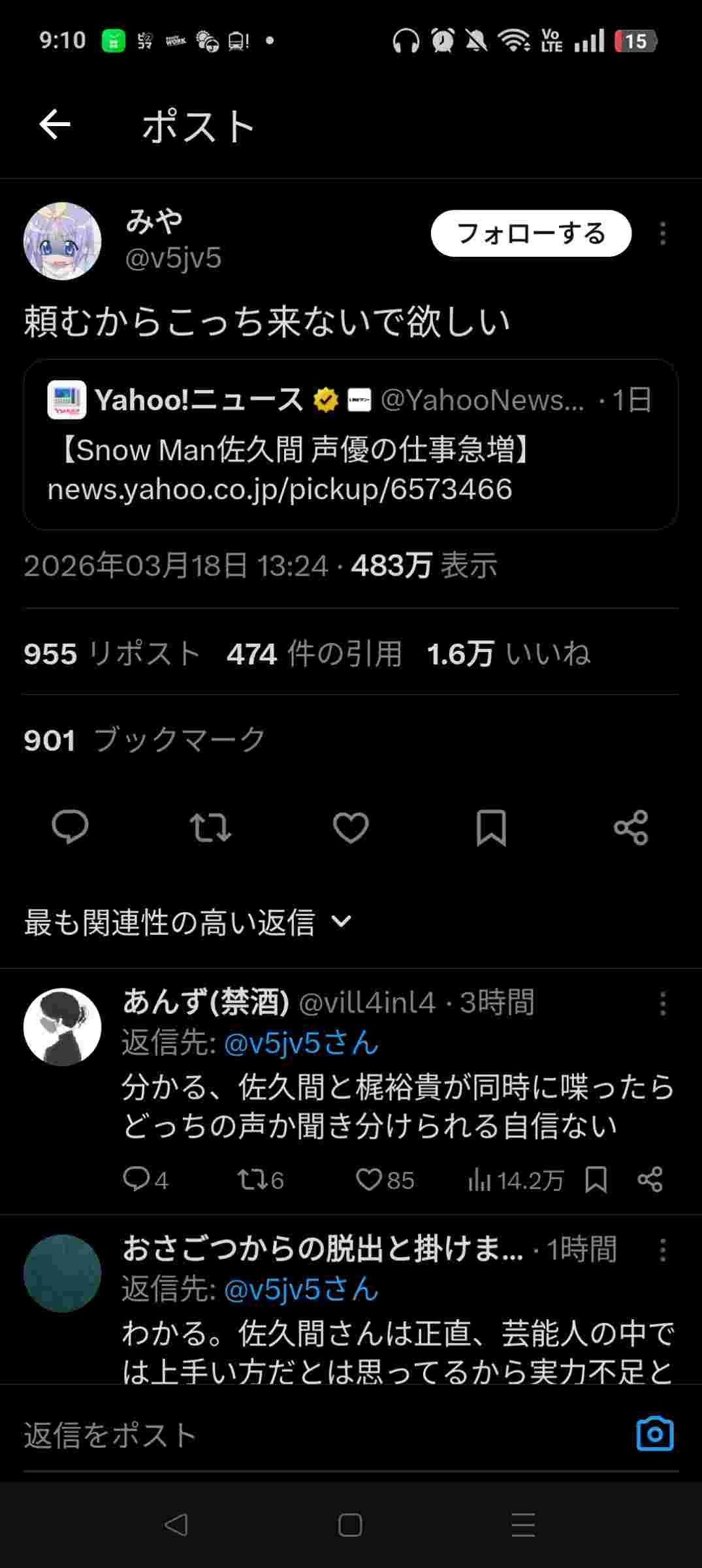Open みや's profile picture
Viewport: 702px width, 1568px height.
[63, 241]
